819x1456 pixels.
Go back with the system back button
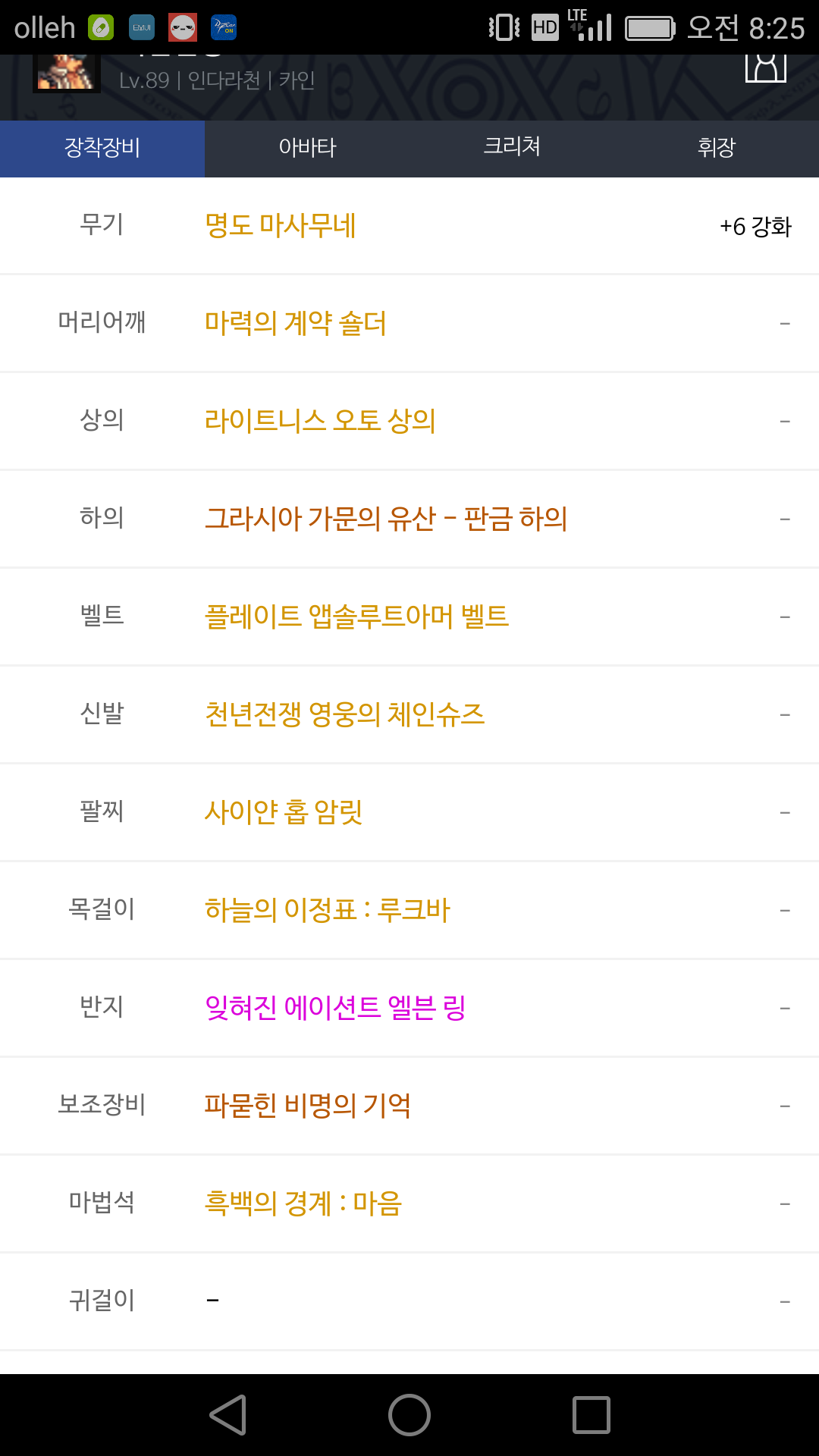(227, 1415)
